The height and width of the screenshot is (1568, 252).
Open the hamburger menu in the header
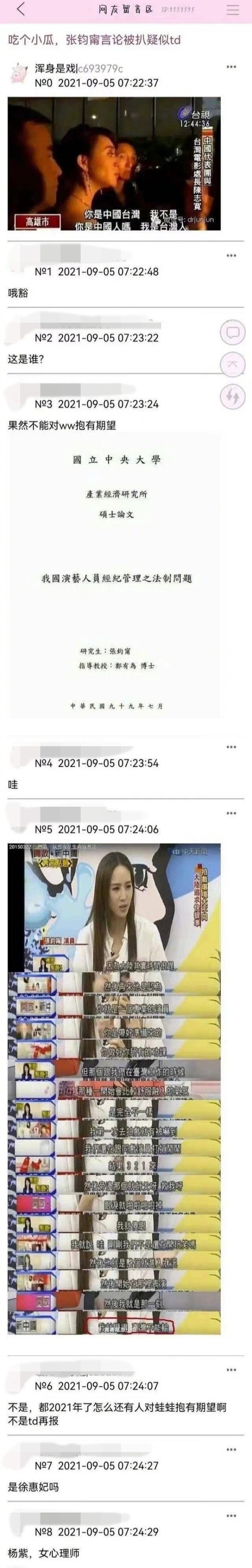[x=232, y=10]
